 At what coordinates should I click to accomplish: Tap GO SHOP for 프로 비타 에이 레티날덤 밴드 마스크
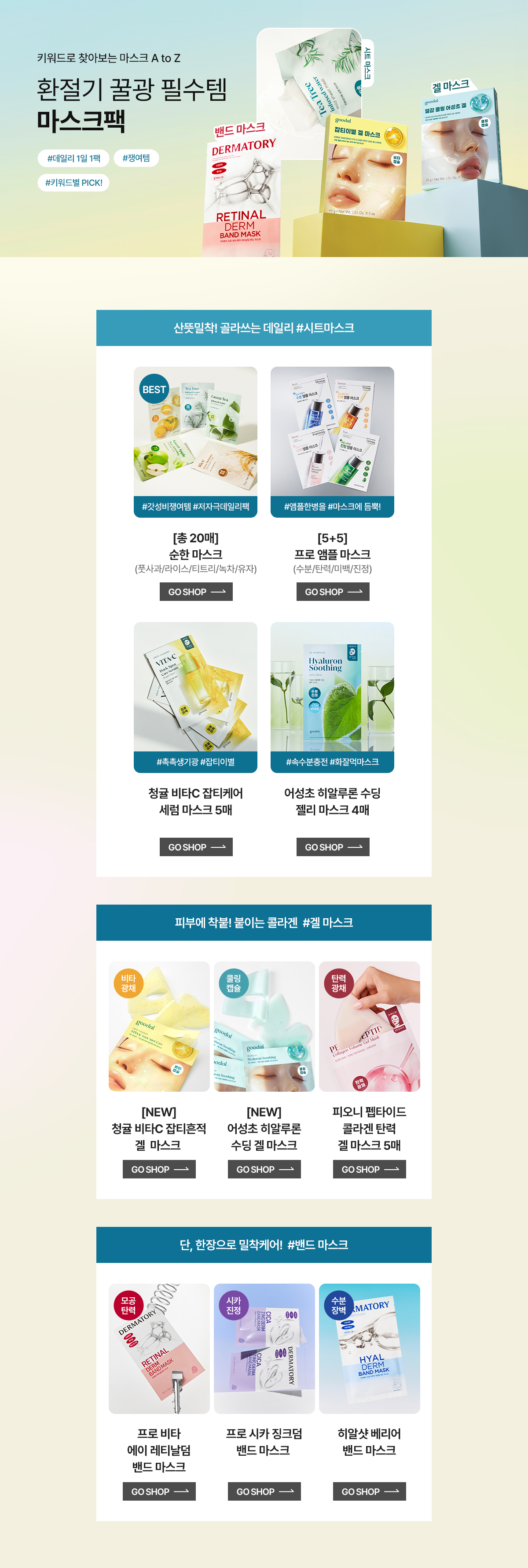[159, 1491]
